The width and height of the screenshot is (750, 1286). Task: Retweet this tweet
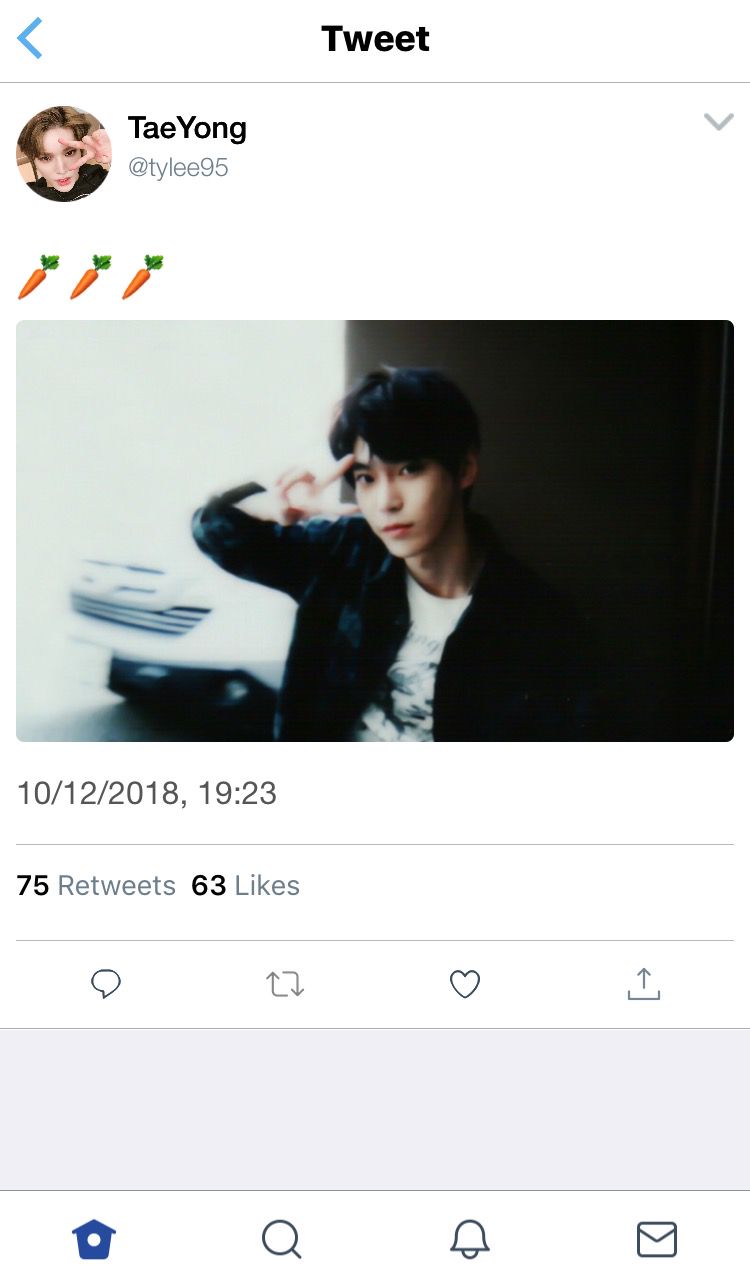click(x=285, y=985)
